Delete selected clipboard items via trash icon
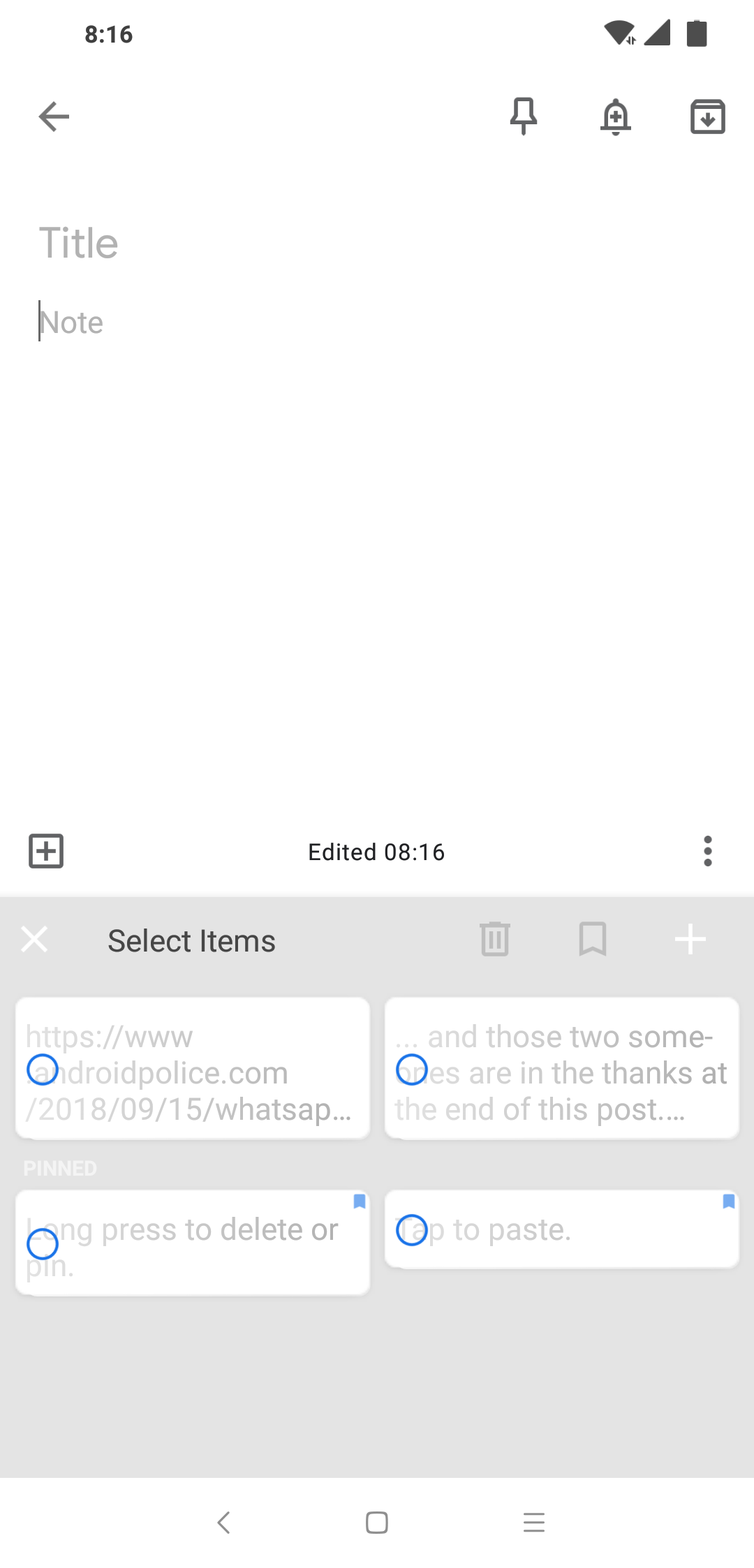754x1568 pixels. (495, 940)
